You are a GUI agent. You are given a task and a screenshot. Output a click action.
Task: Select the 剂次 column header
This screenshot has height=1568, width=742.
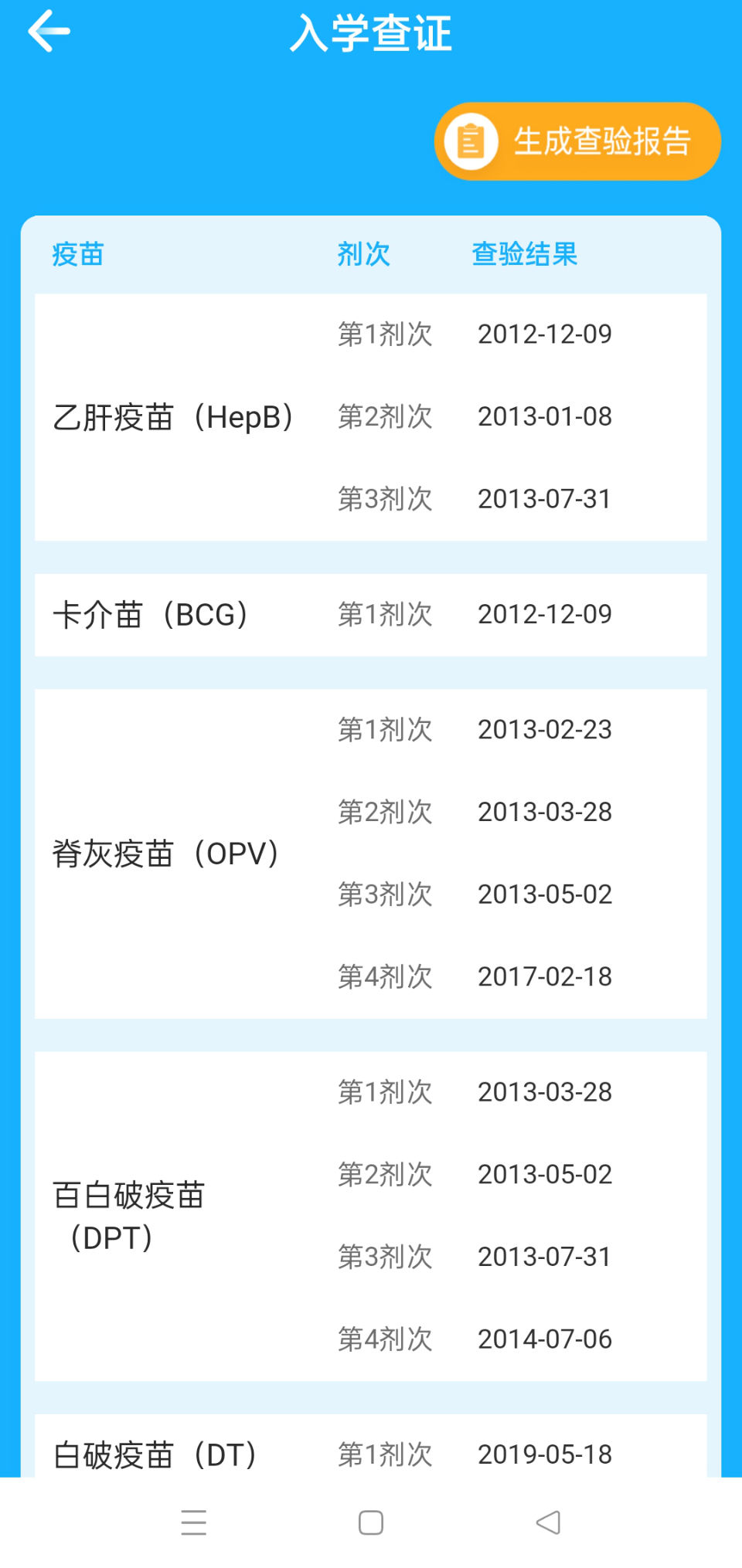coord(364,254)
